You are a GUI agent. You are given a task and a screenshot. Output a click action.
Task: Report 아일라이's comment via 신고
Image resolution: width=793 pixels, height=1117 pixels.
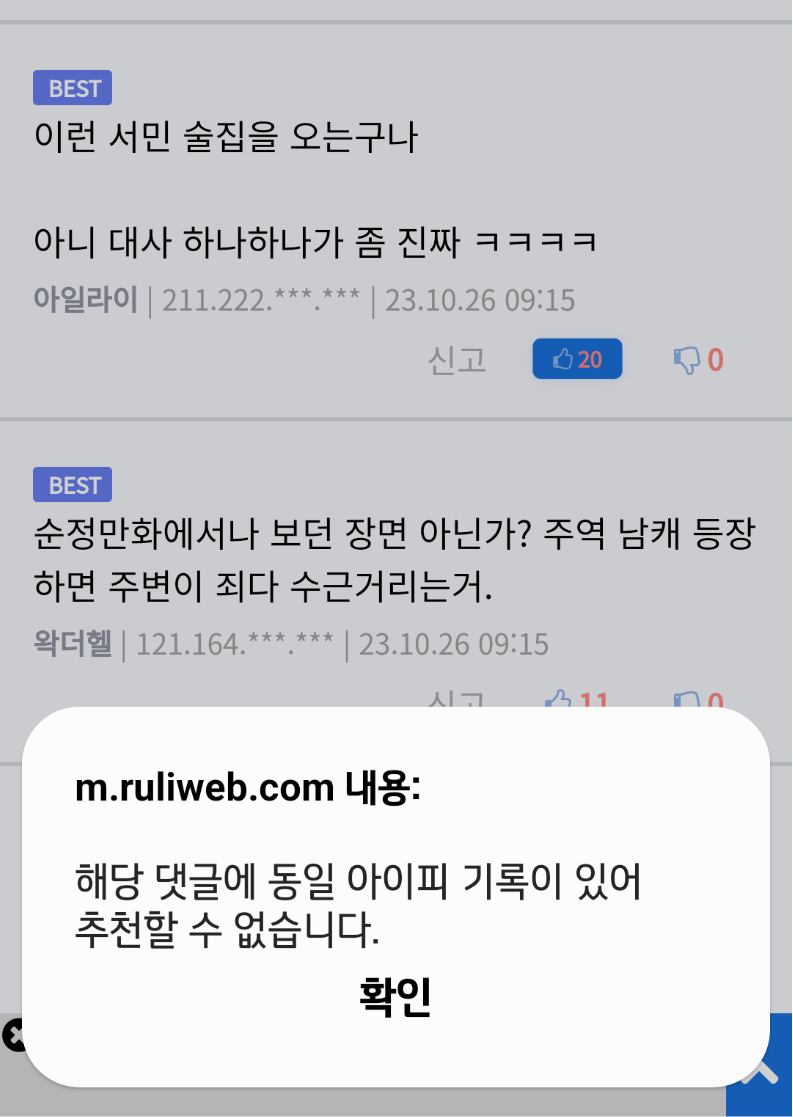(x=457, y=360)
